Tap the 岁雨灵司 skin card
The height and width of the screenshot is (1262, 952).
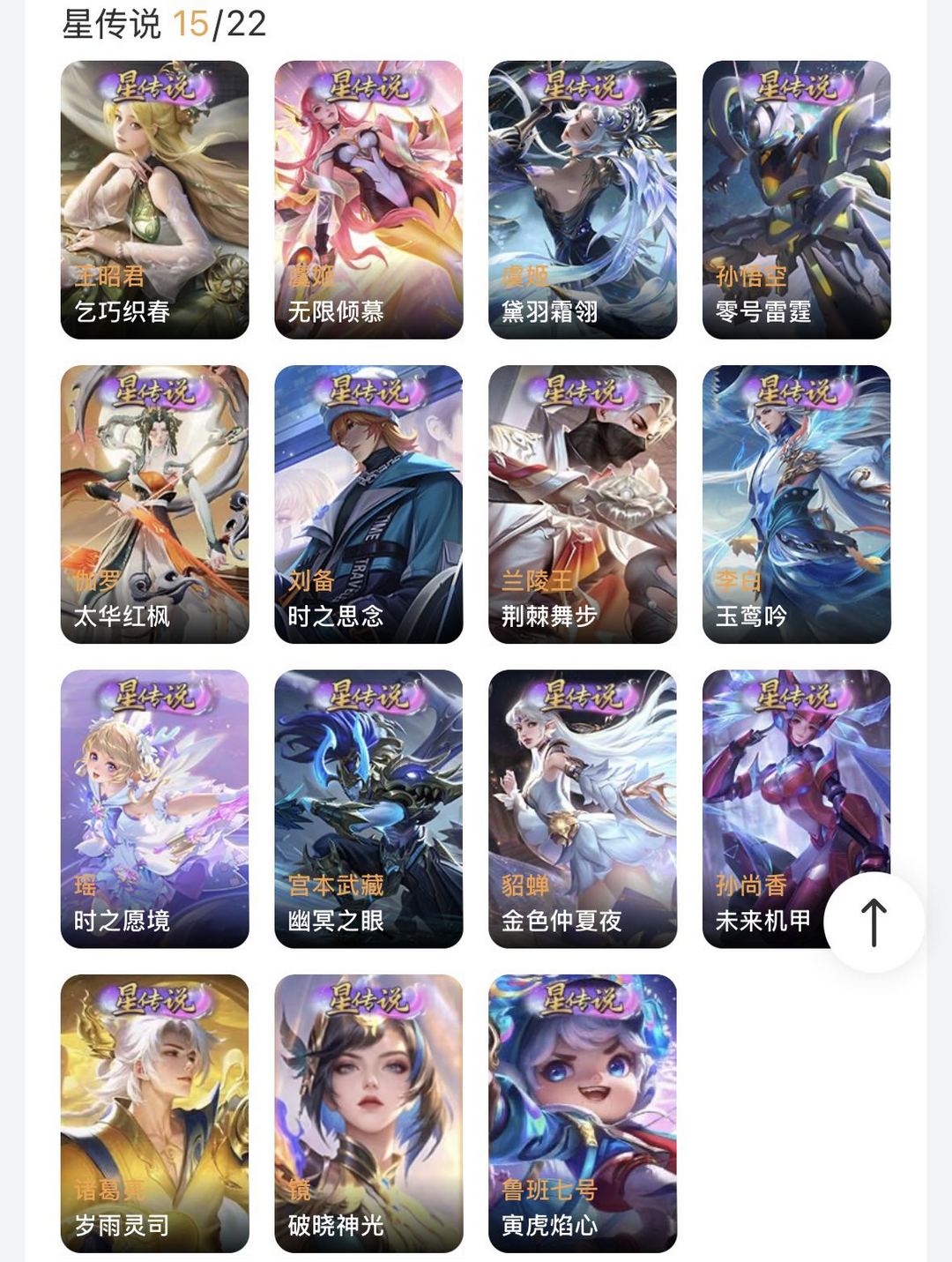pyautogui.click(x=154, y=1113)
